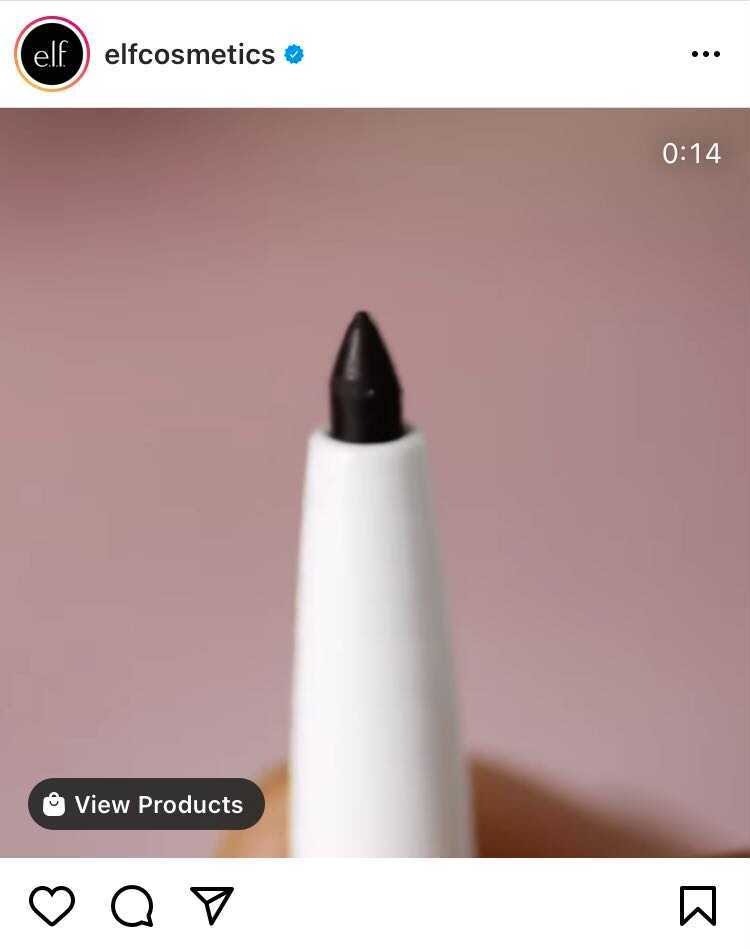Like the elfcosmetics video post

51,906
